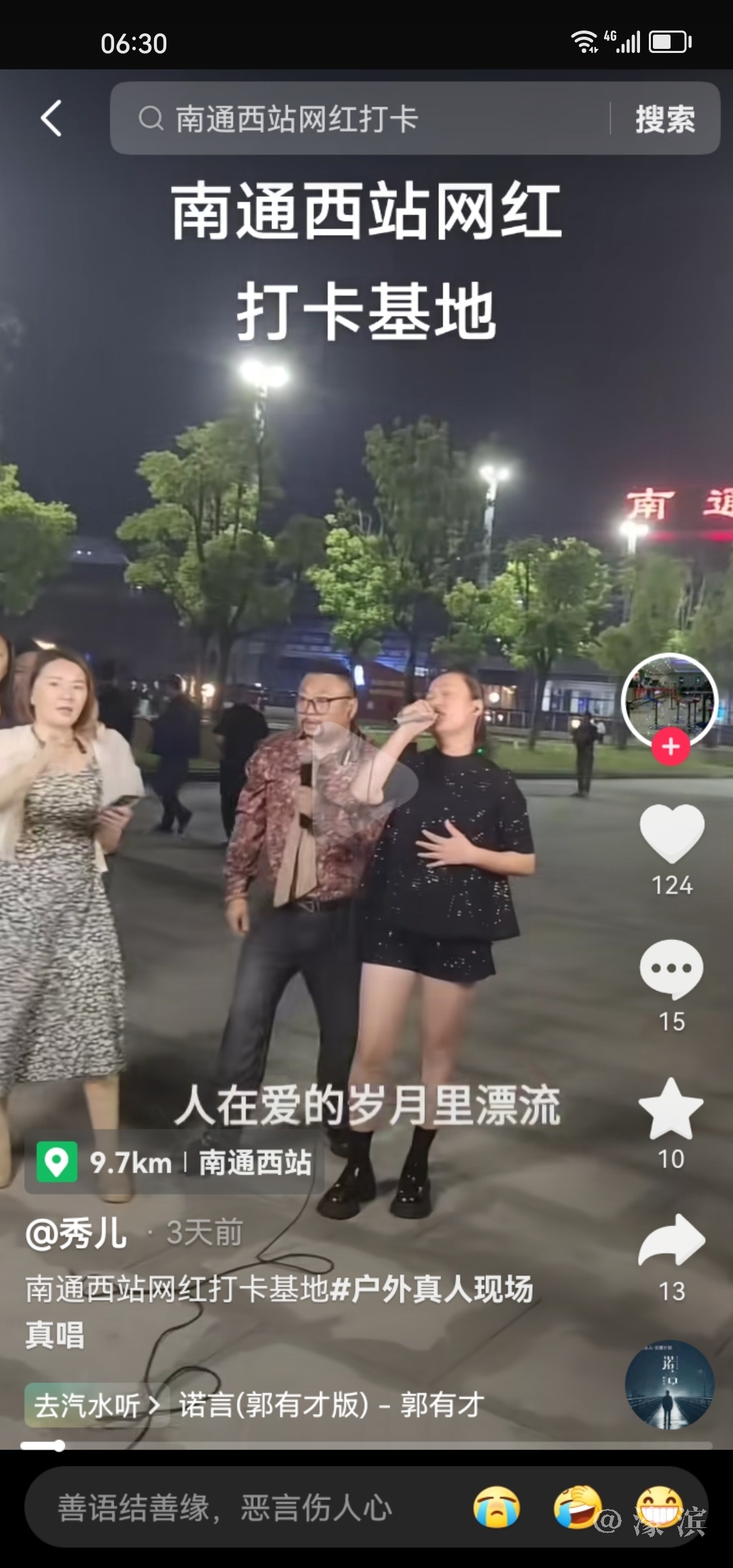Save video to favorites with star icon
This screenshot has height=1568, width=733.
pyautogui.click(x=671, y=1109)
